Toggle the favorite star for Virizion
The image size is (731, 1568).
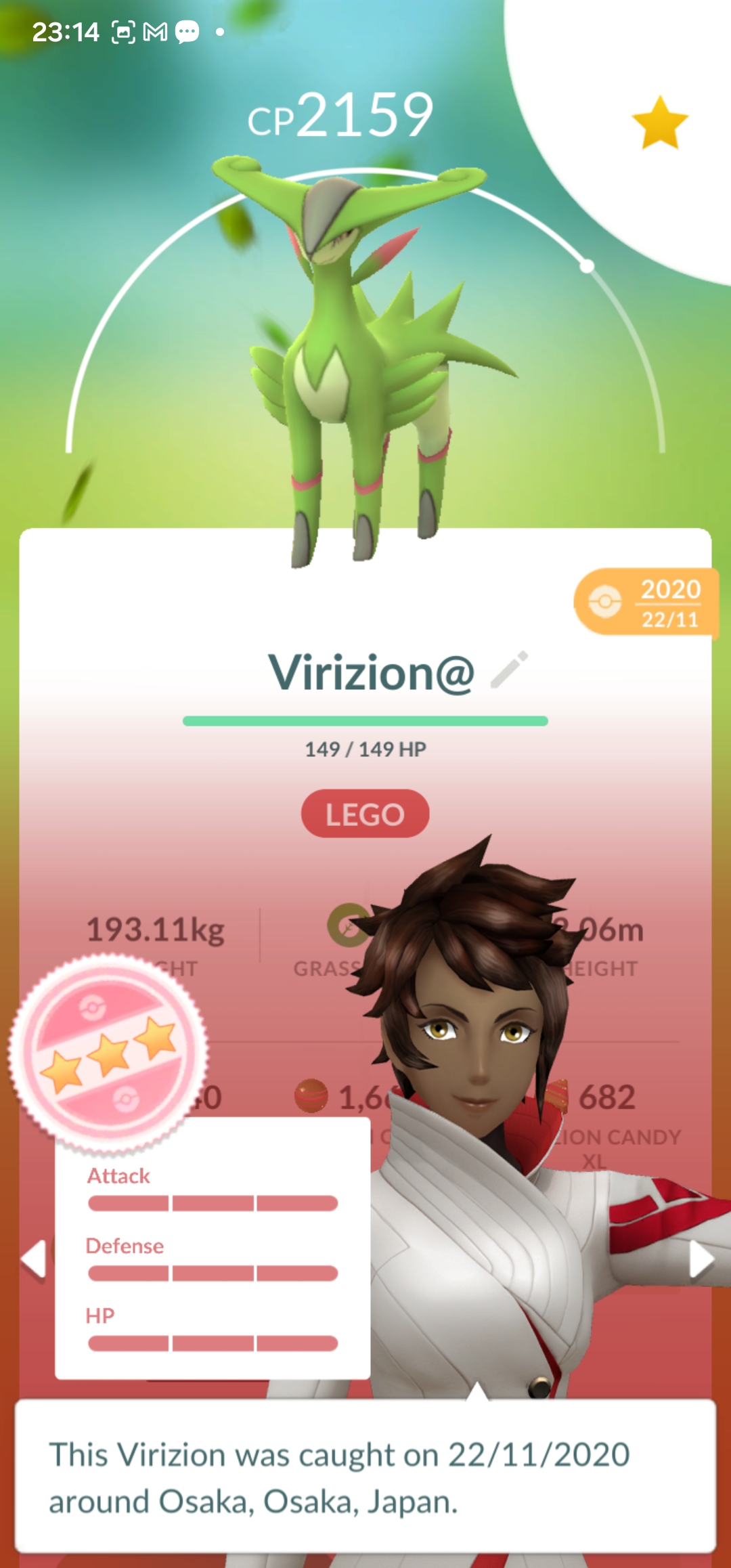pos(659,123)
